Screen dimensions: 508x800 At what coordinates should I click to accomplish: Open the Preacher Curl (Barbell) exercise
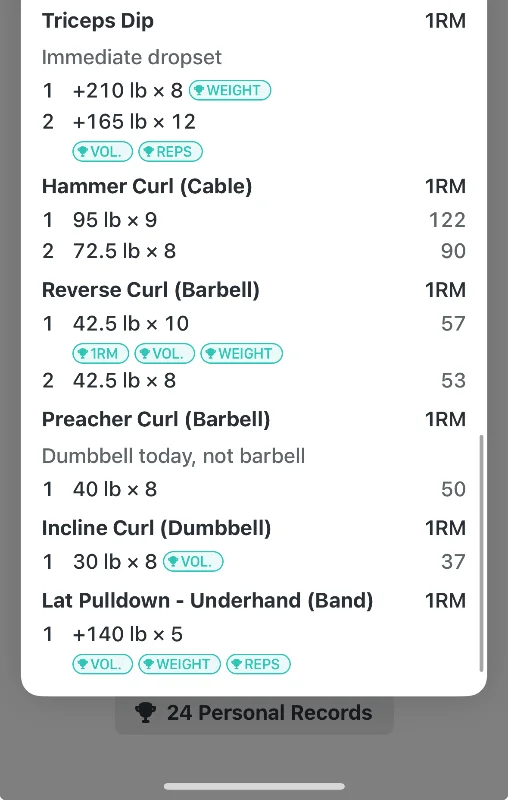[156, 419]
